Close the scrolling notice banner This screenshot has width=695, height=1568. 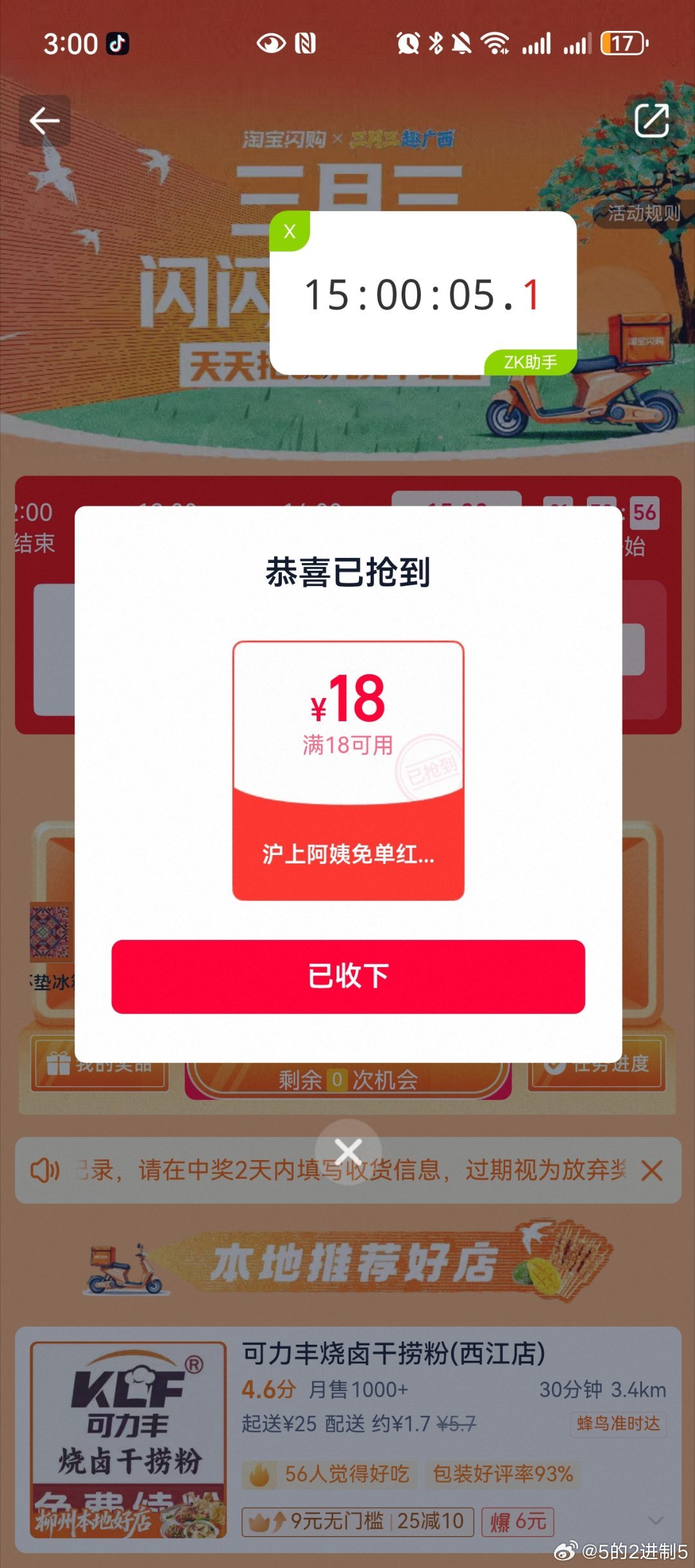point(652,1171)
